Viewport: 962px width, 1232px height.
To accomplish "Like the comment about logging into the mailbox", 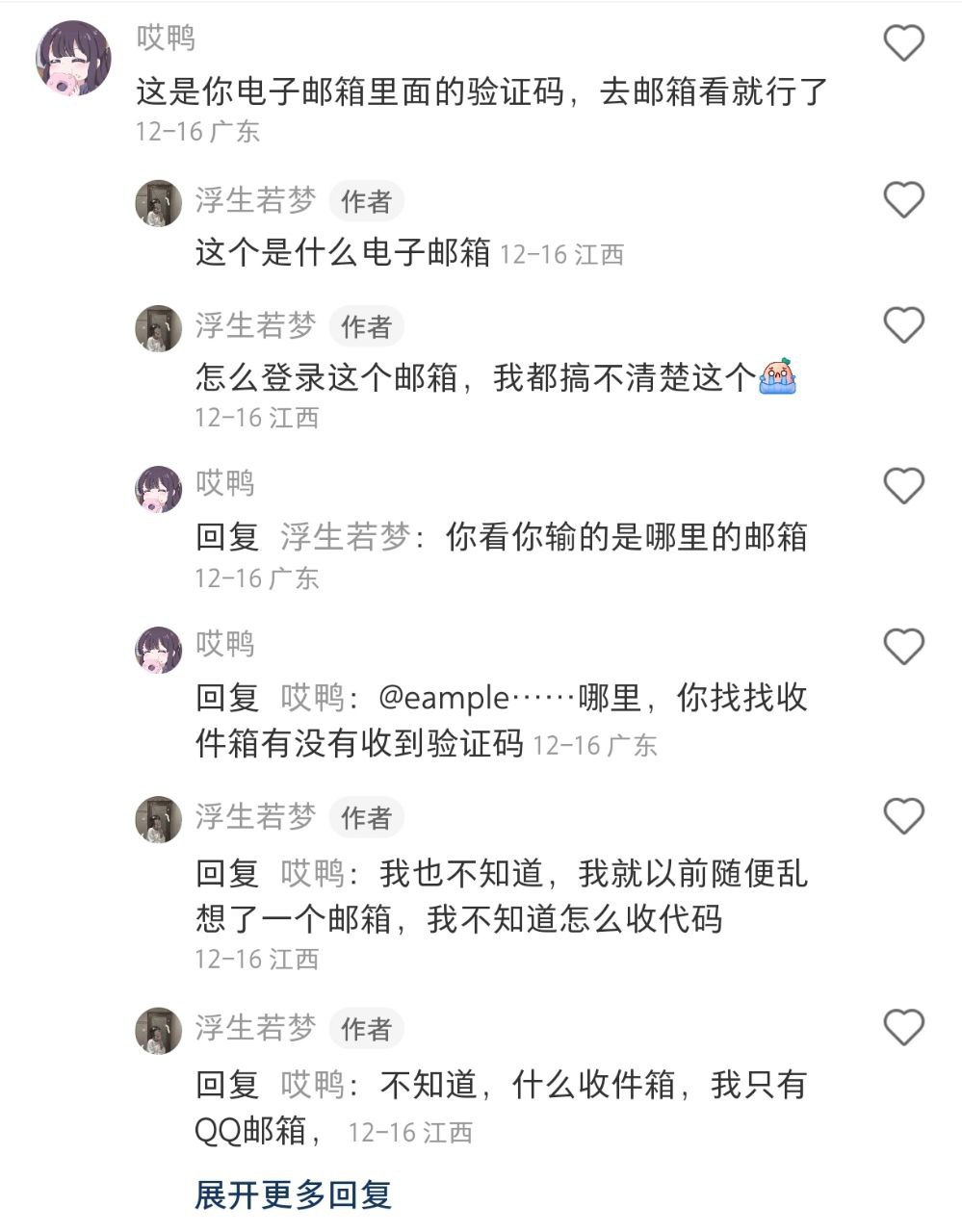I will tap(902, 325).
